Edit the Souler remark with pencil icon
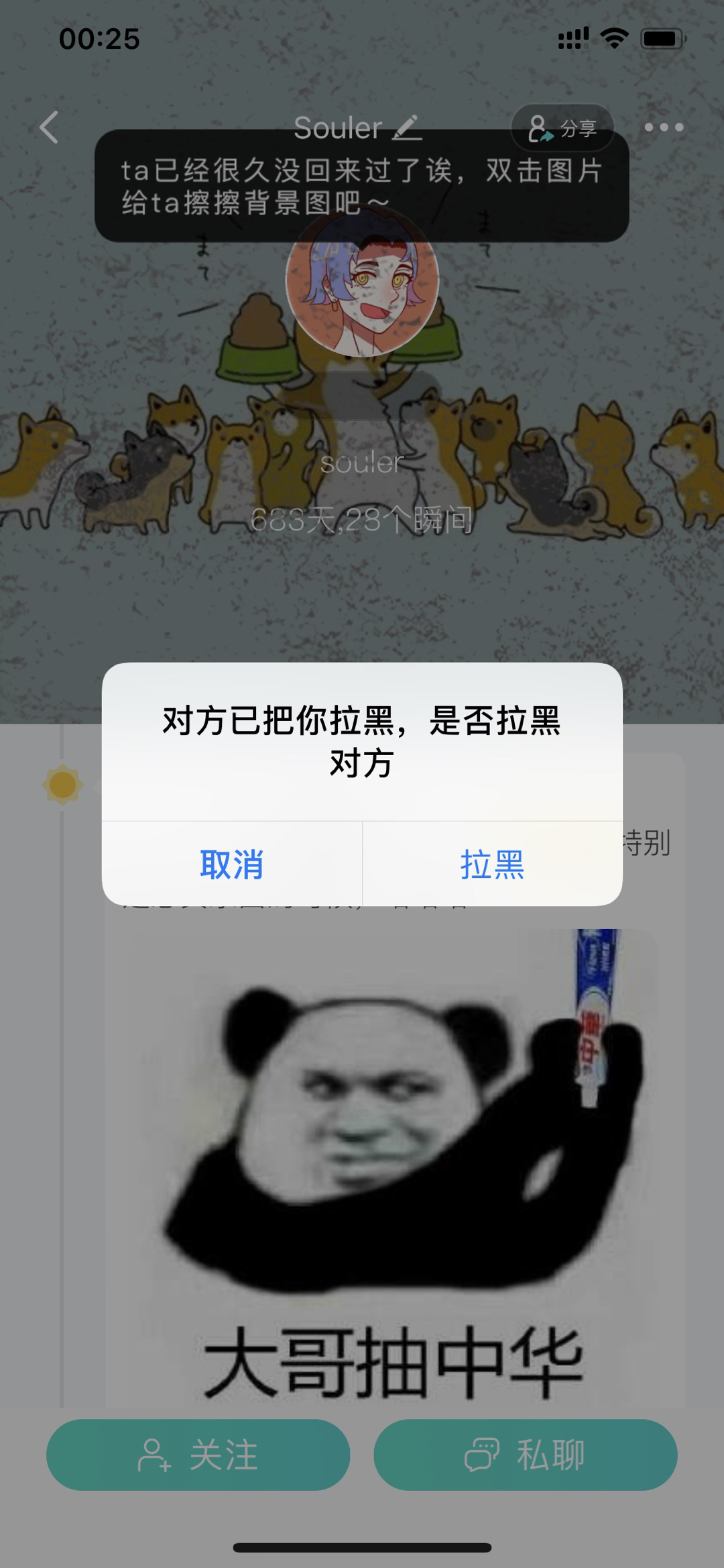The height and width of the screenshot is (1568, 724). click(407, 127)
